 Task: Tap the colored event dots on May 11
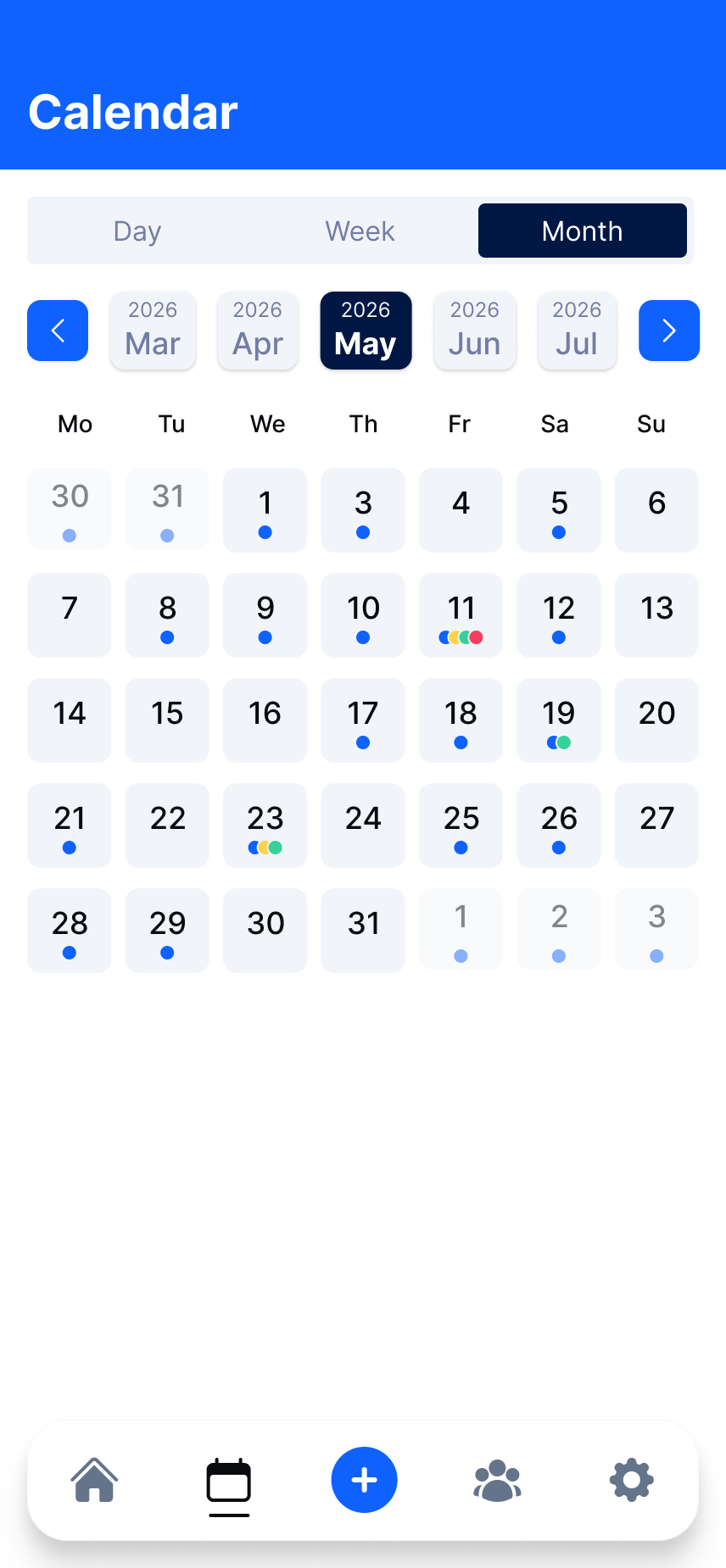pos(461,636)
